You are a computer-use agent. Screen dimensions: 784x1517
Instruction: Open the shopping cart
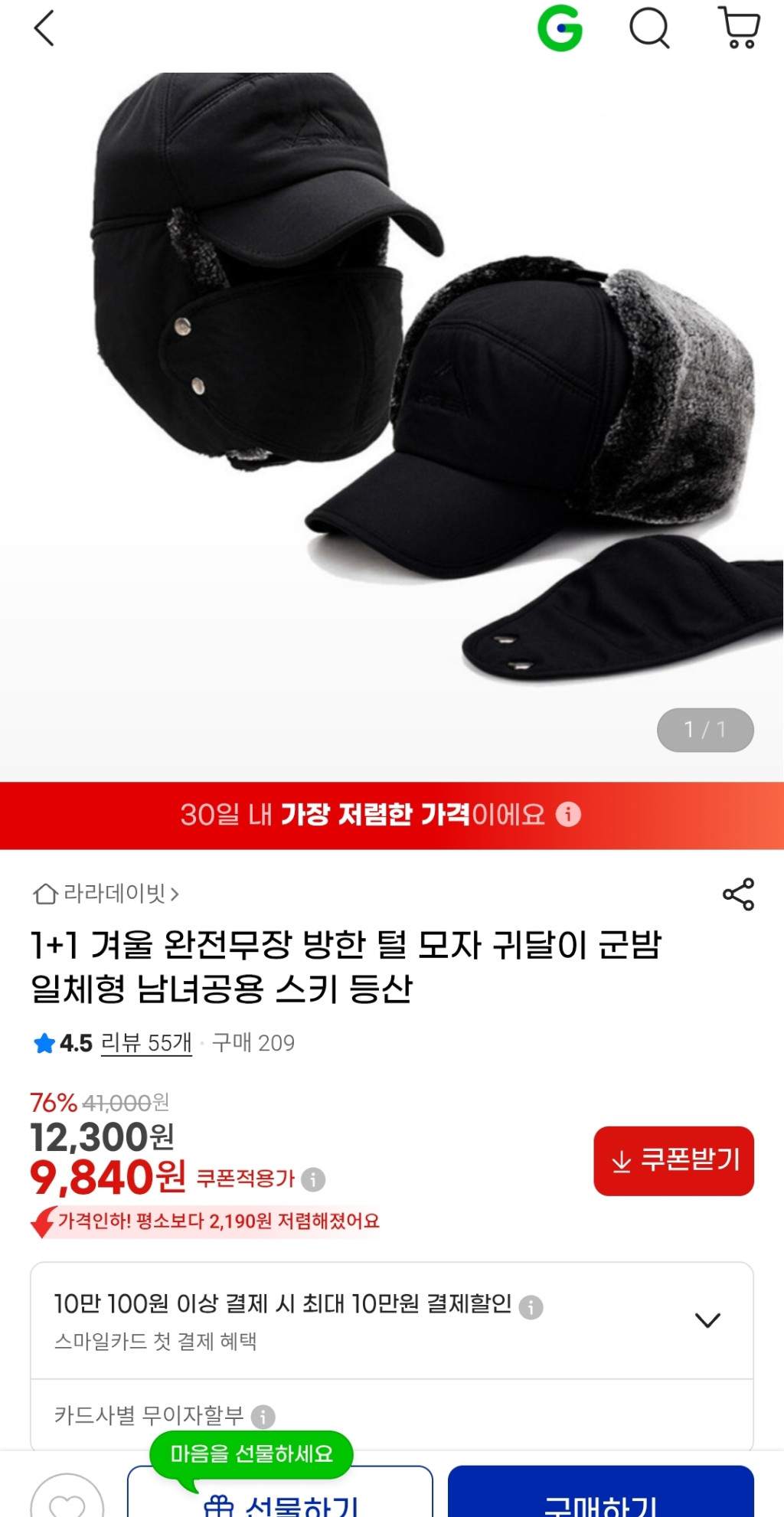[739, 28]
